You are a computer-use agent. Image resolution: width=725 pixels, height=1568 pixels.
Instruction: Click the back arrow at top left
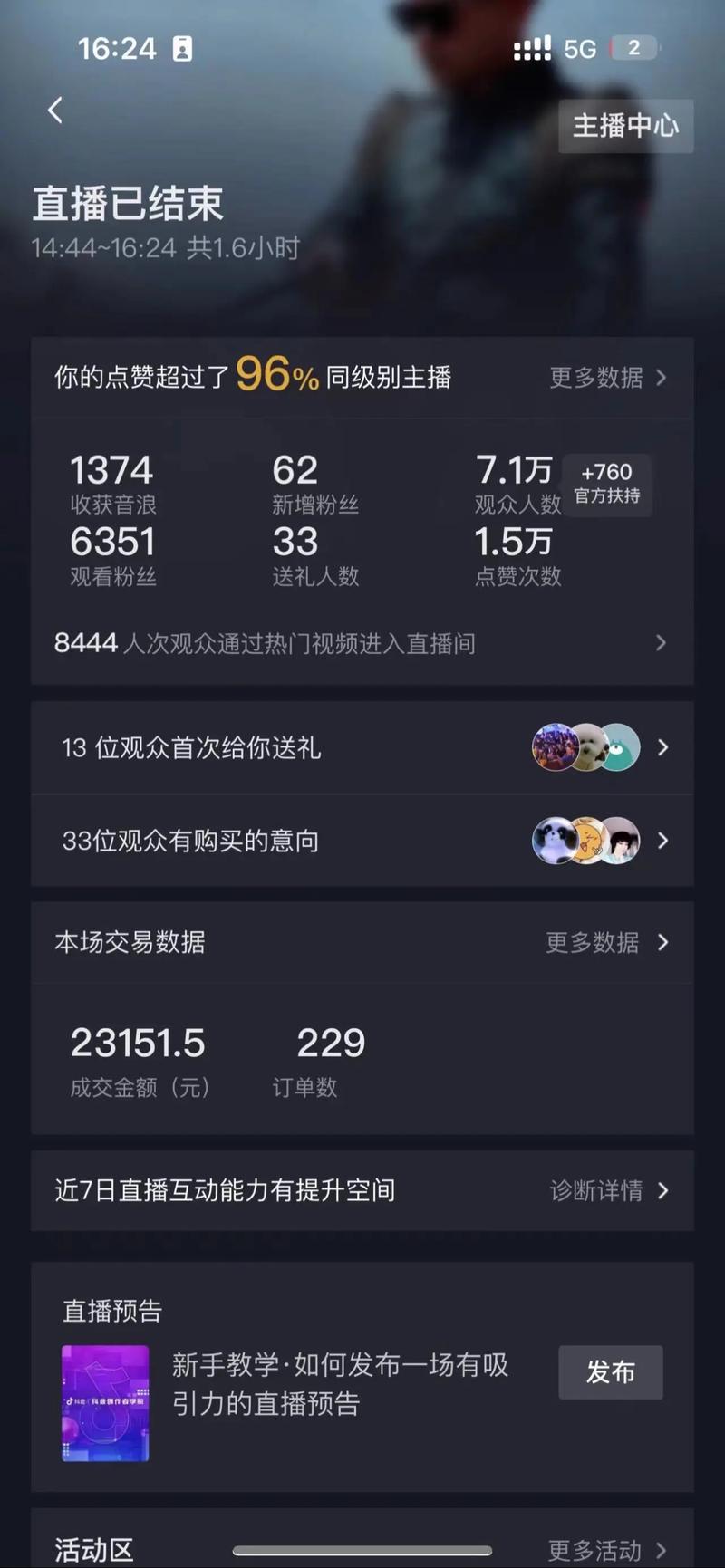(x=54, y=110)
